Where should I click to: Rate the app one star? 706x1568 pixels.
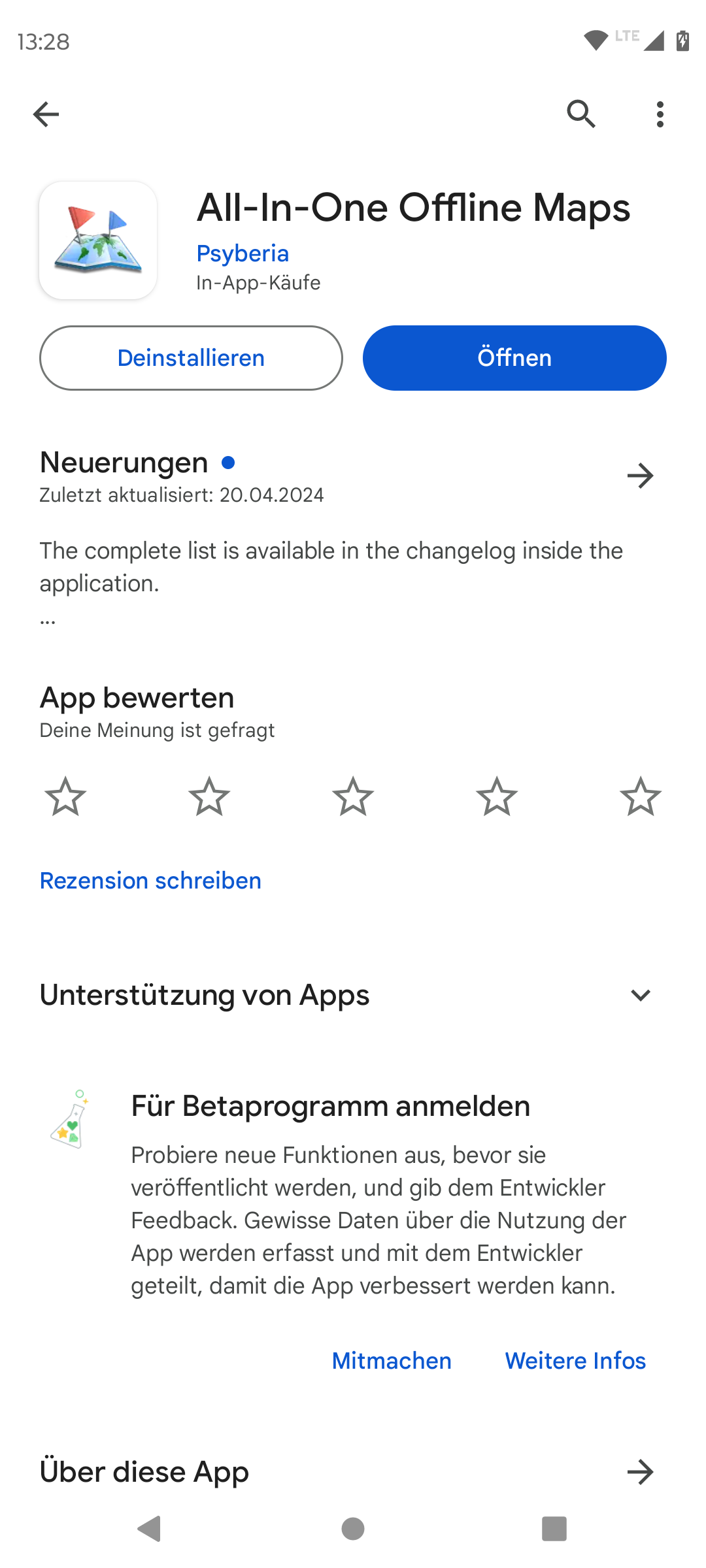[65, 796]
